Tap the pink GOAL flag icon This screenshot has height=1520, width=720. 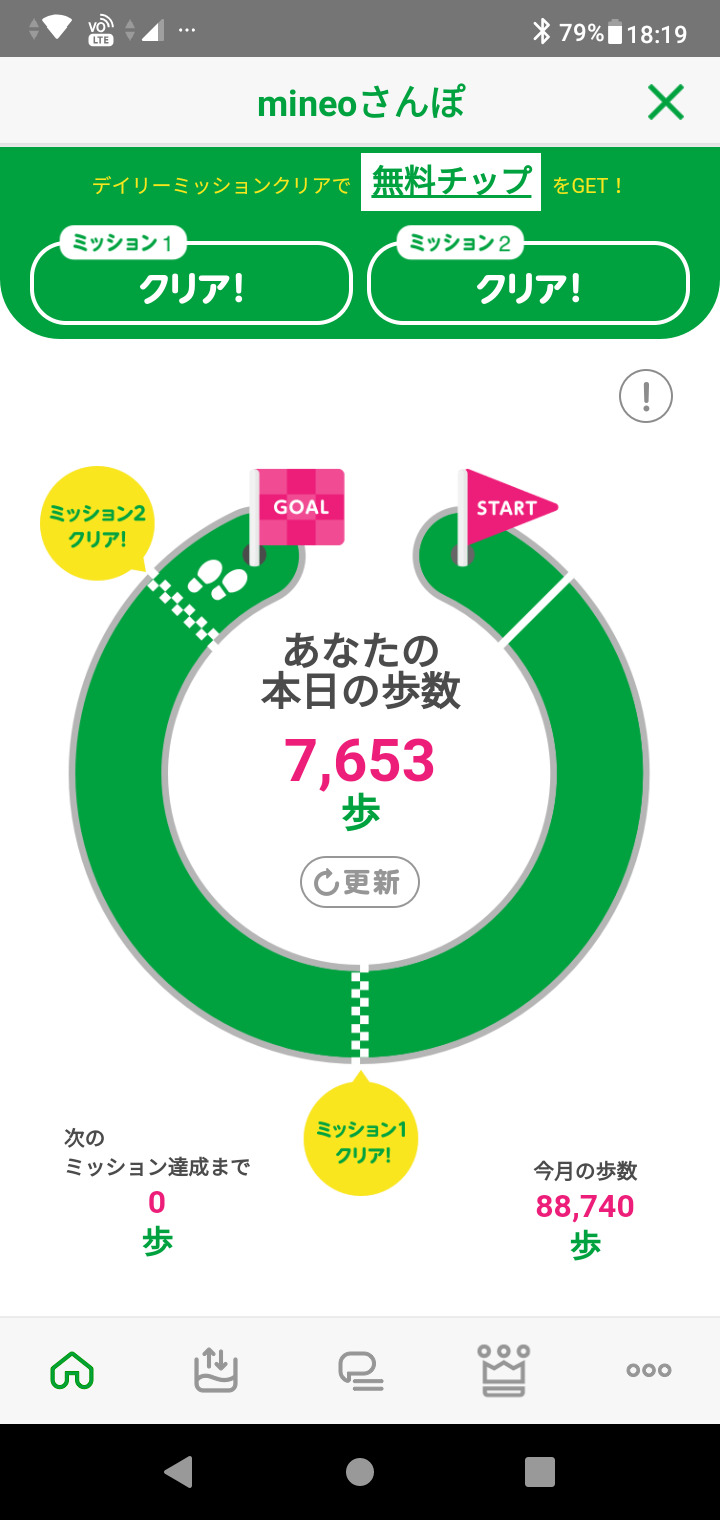click(299, 507)
